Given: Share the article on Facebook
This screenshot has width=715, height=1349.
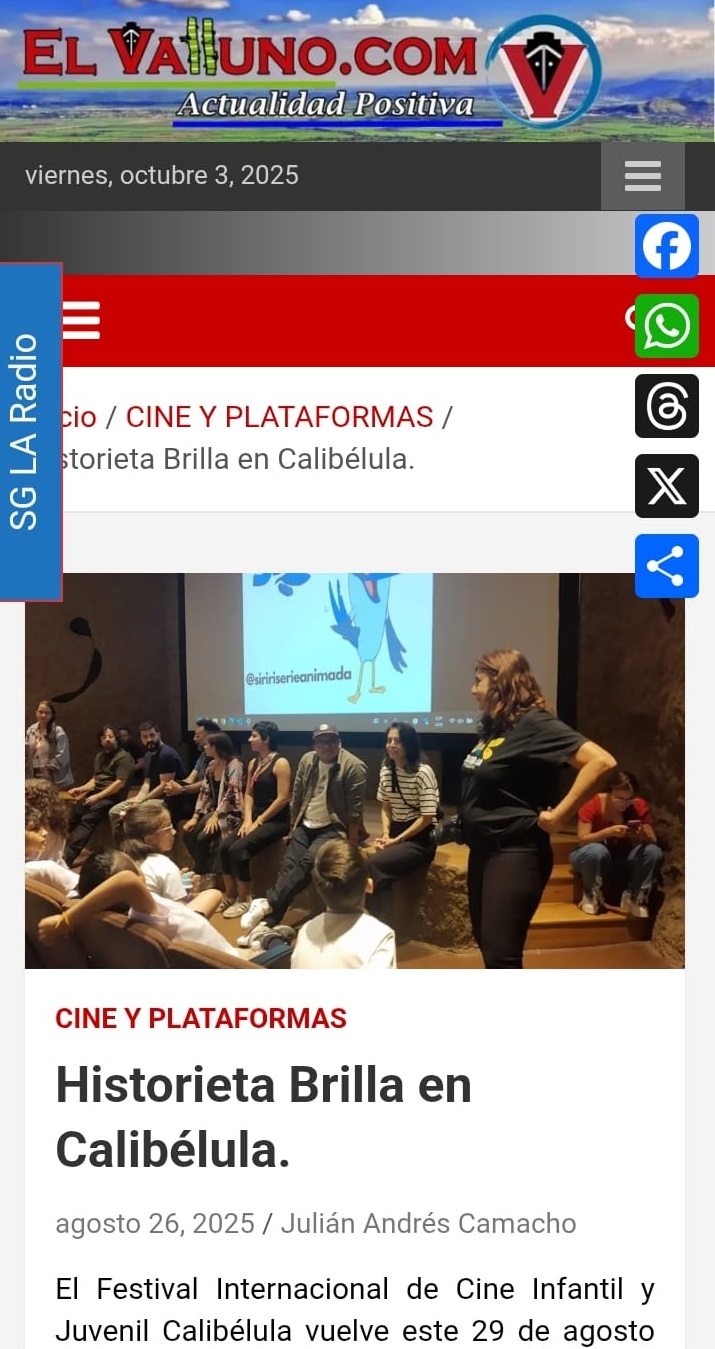Looking at the screenshot, I should (666, 246).
